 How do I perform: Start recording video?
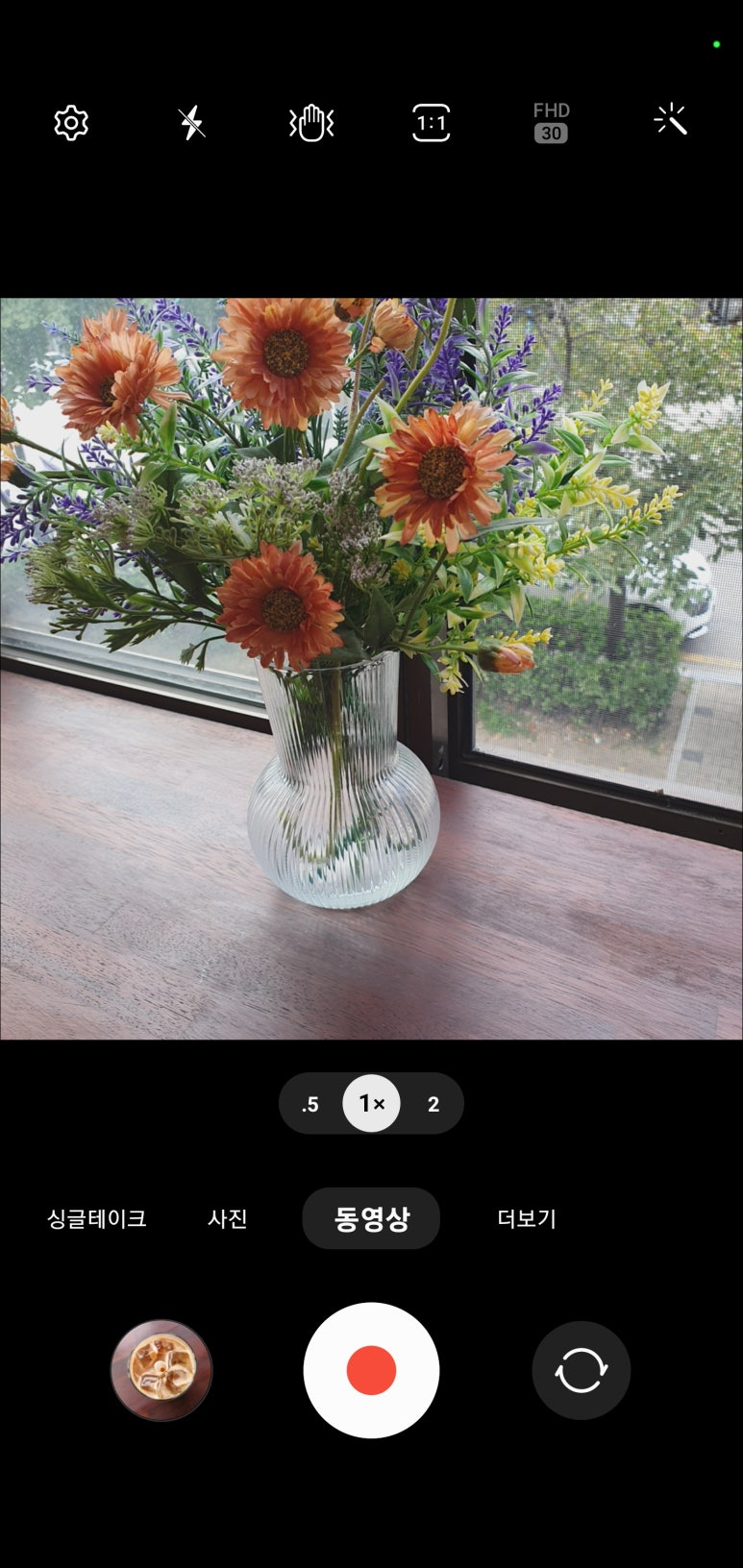[371, 1370]
